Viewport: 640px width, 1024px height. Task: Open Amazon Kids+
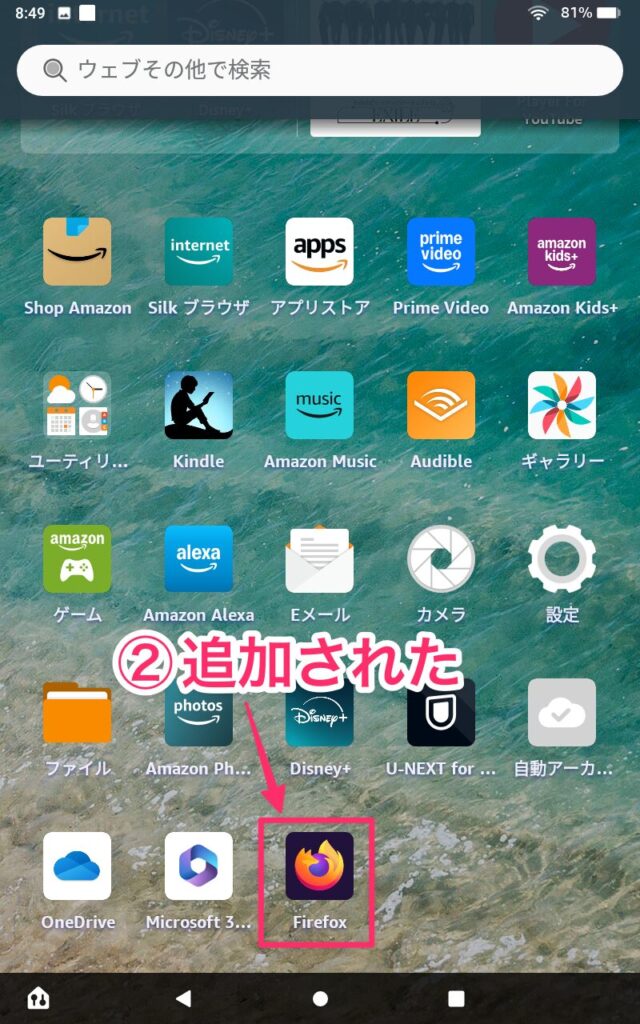coord(562,252)
